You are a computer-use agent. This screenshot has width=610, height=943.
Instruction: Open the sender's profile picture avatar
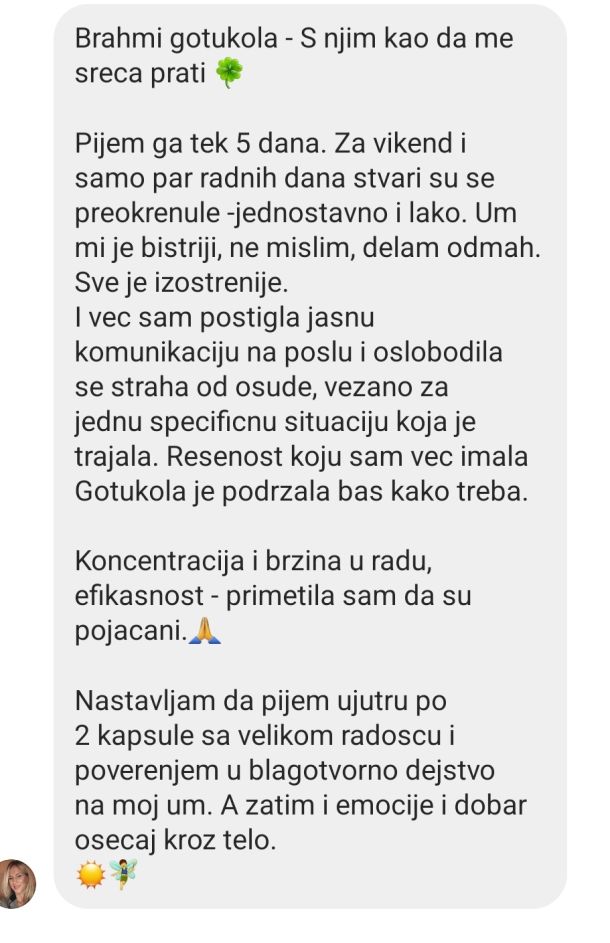(x=17, y=884)
